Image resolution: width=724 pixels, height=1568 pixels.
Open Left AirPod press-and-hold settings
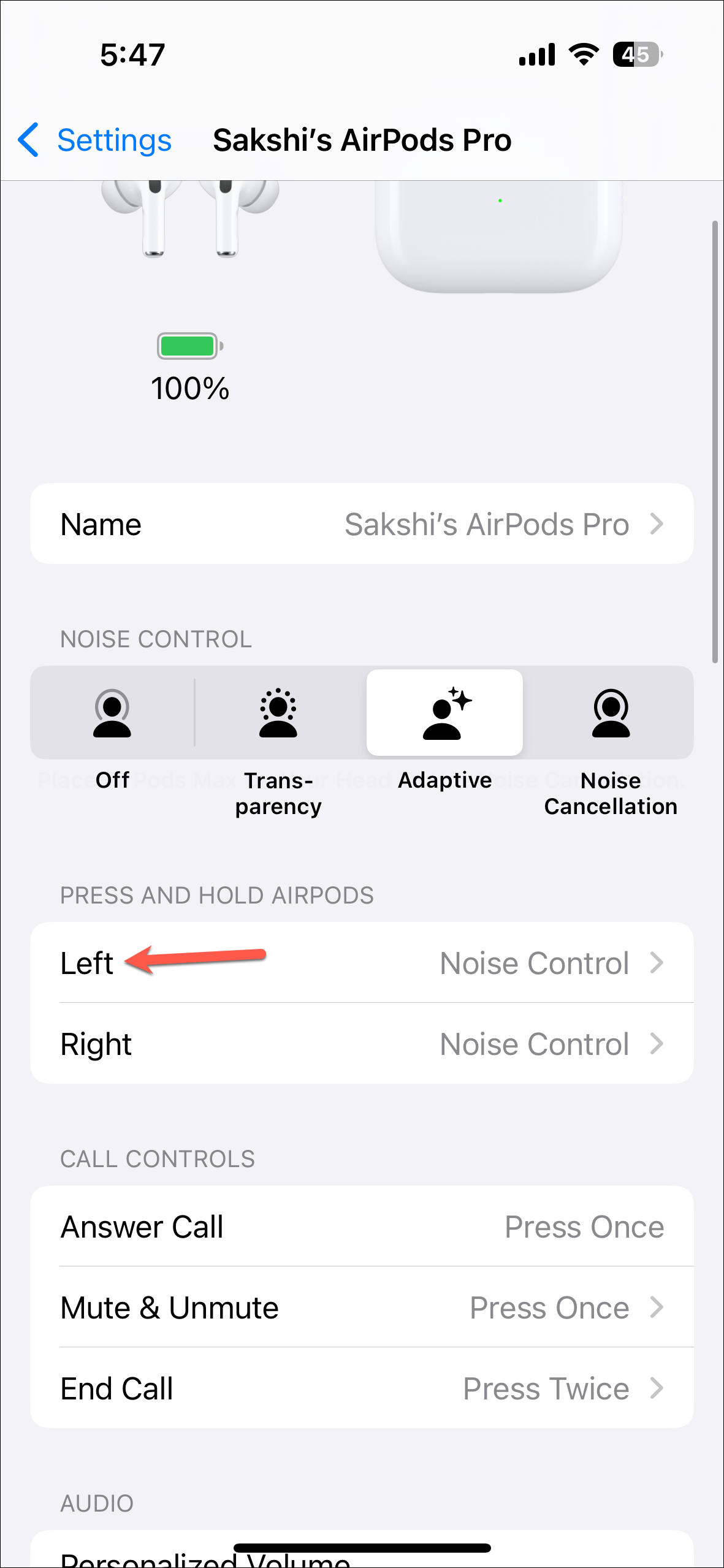pyautogui.click(x=362, y=963)
